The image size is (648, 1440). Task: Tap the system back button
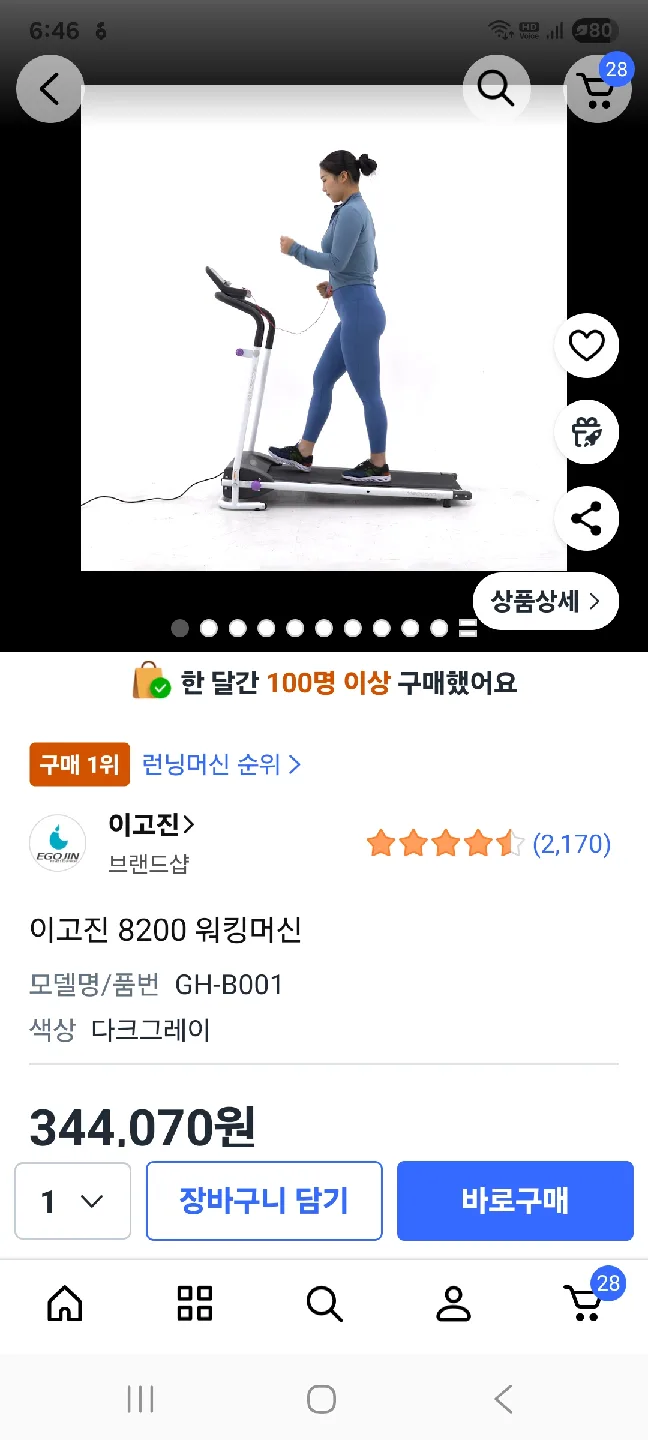tap(503, 1399)
